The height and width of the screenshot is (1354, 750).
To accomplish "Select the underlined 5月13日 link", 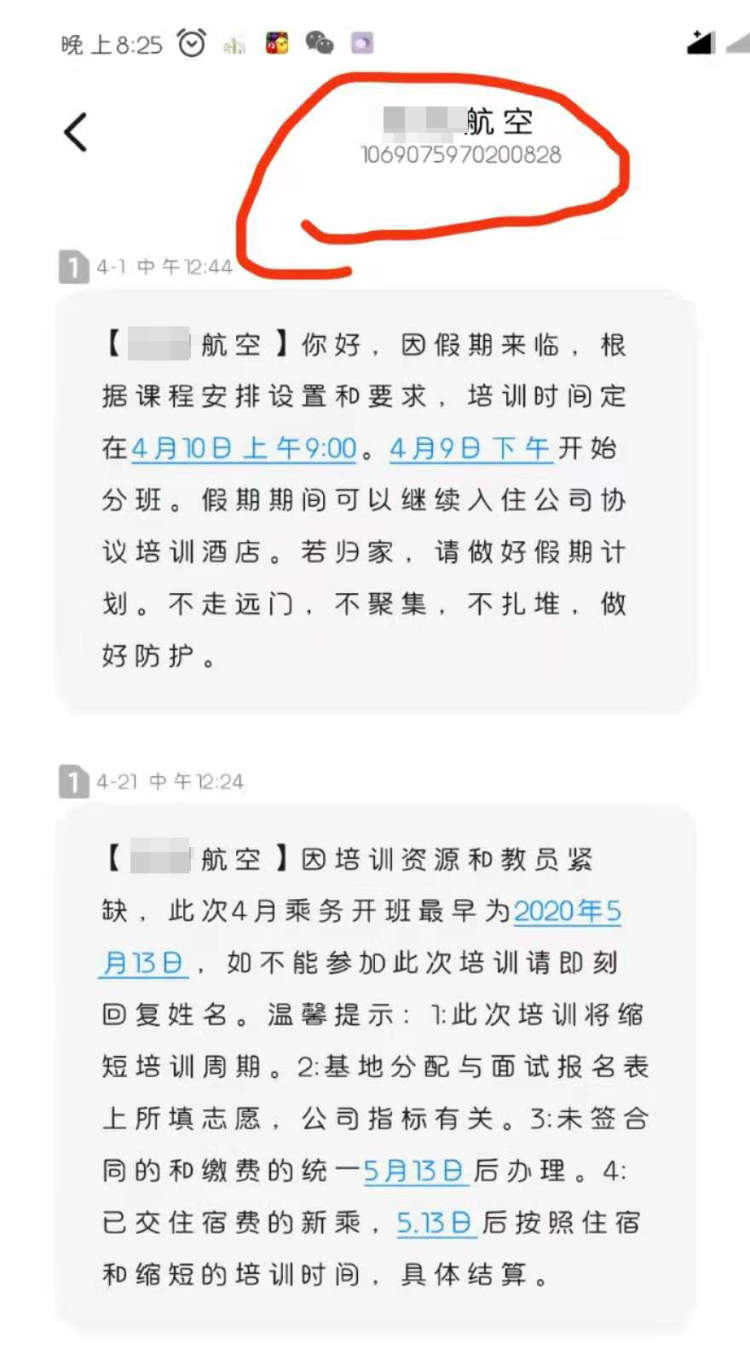I will (415, 1171).
